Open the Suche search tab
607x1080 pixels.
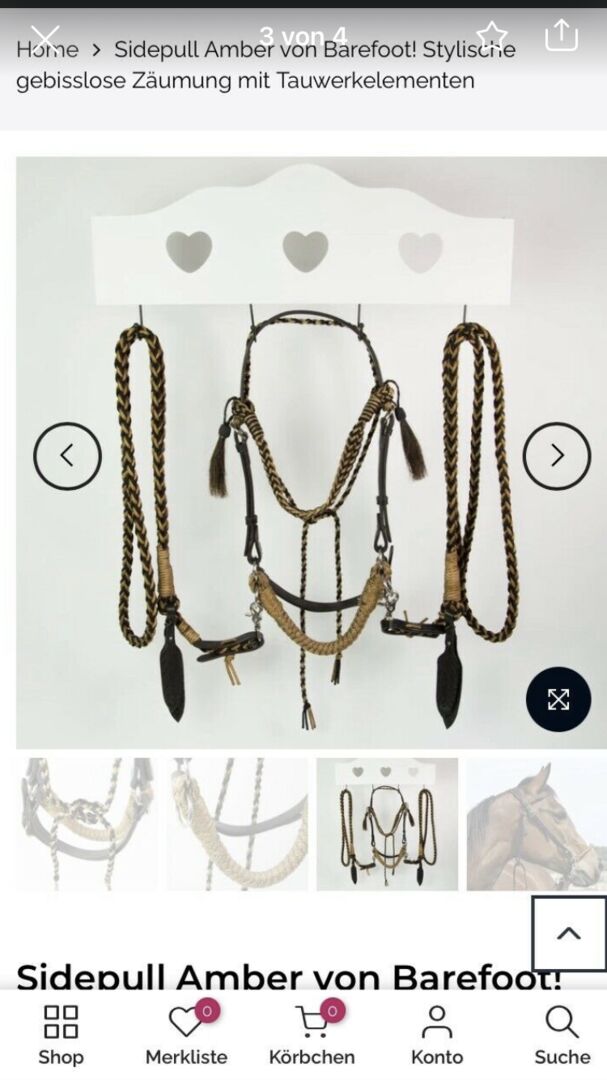(561, 1035)
